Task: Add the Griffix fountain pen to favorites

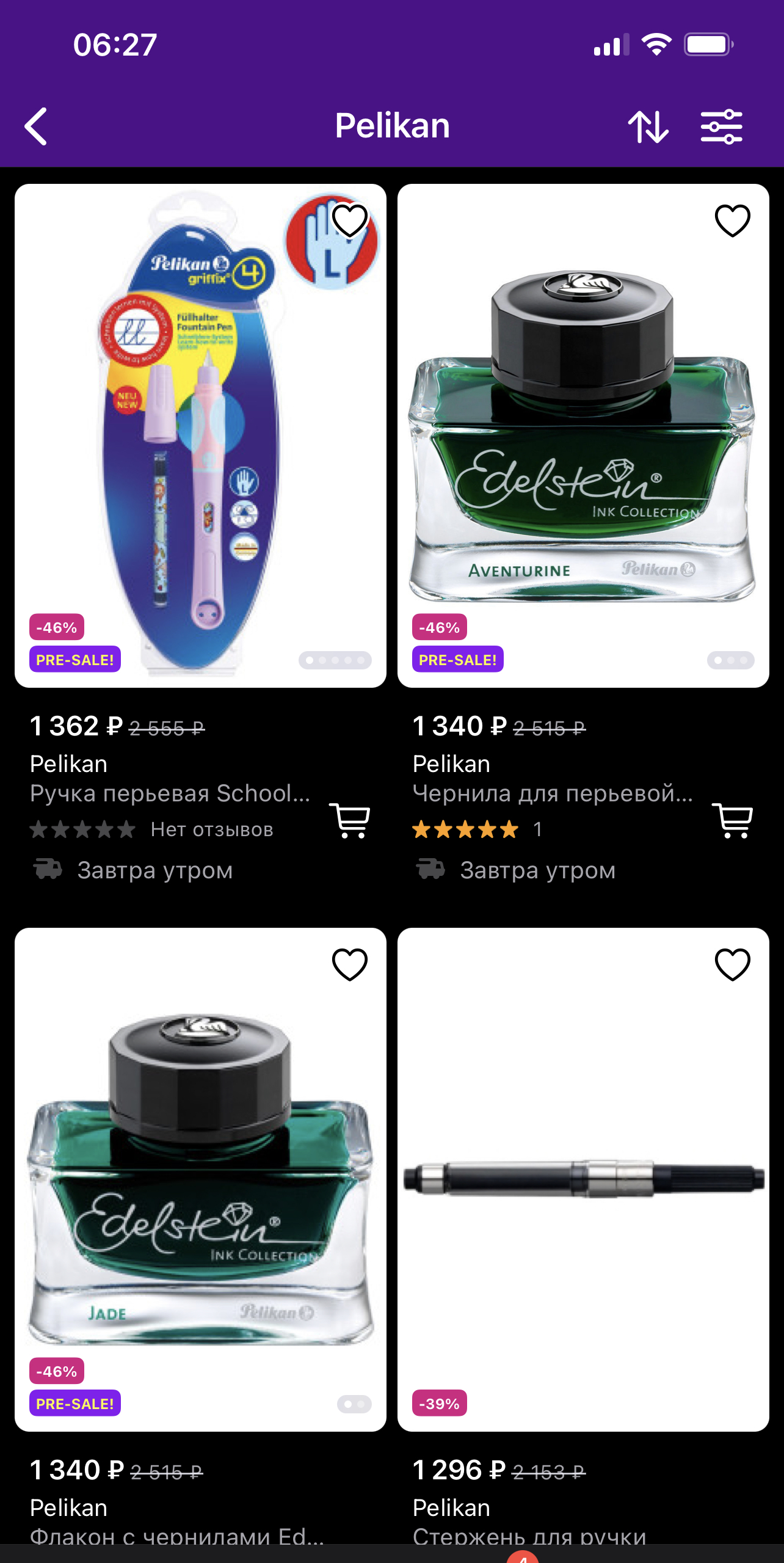Action: click(x=350, y=220)
